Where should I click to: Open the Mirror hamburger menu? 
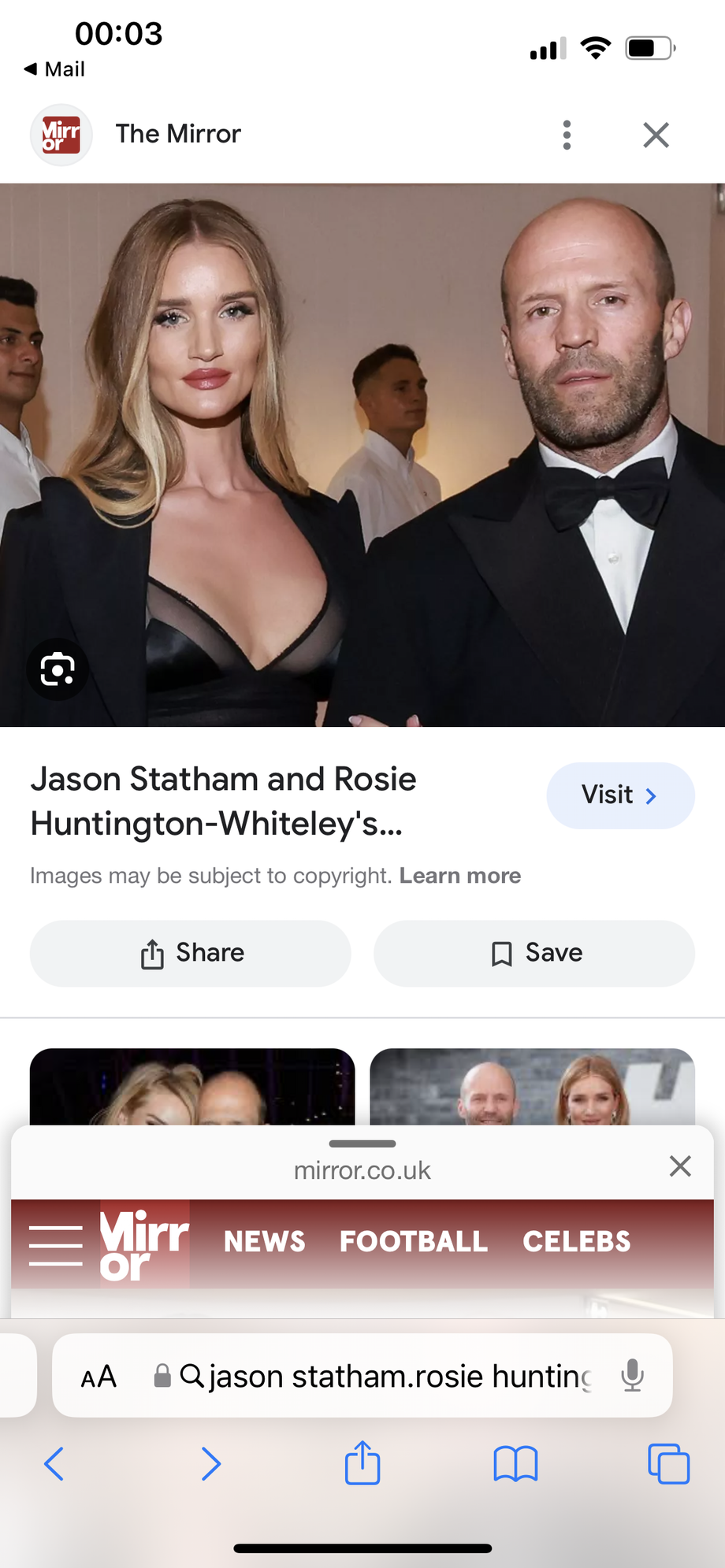pyautogui.click(x=56, y=1245)
